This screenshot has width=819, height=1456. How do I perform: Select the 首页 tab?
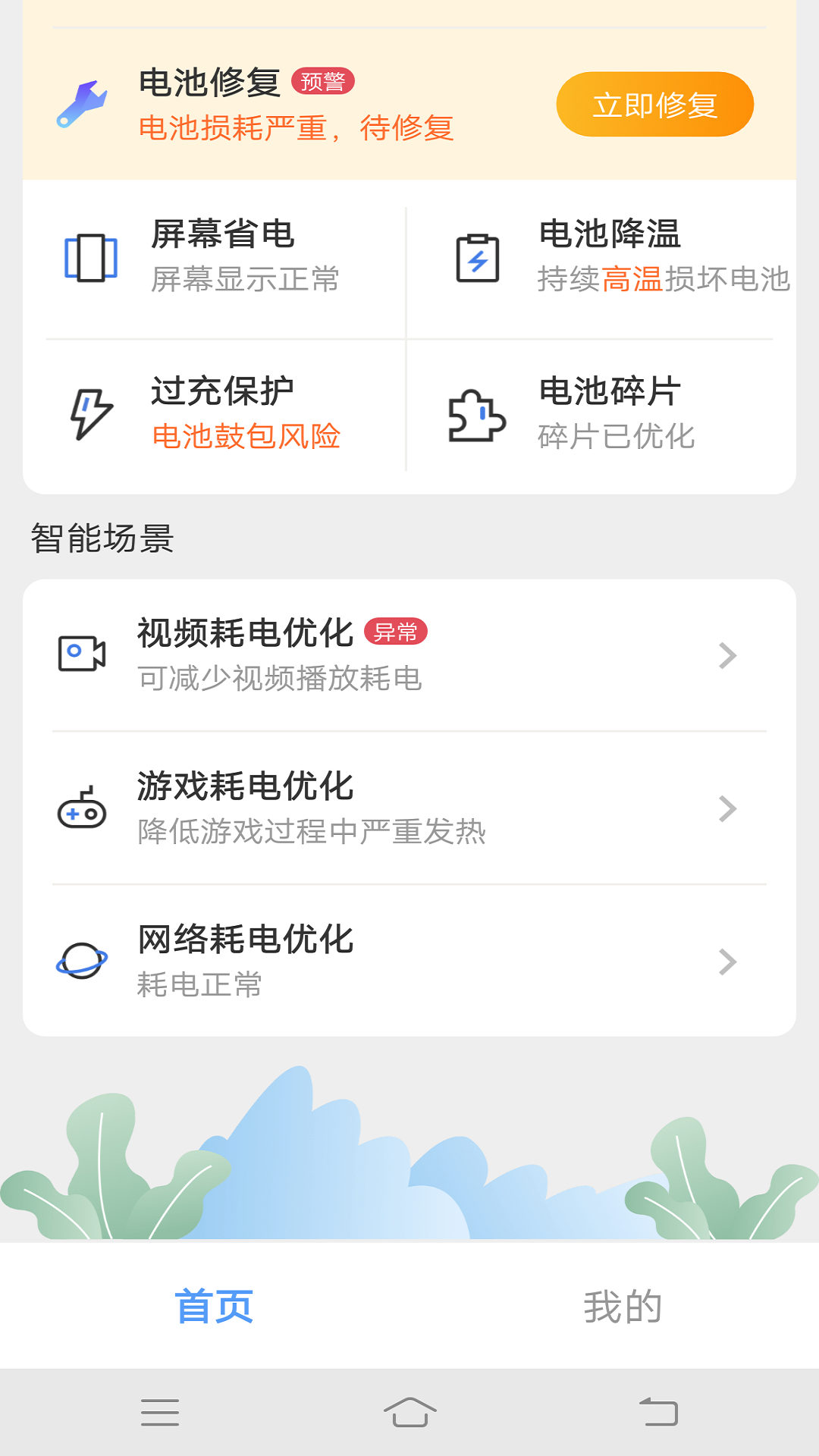(x=215, y=1306)
